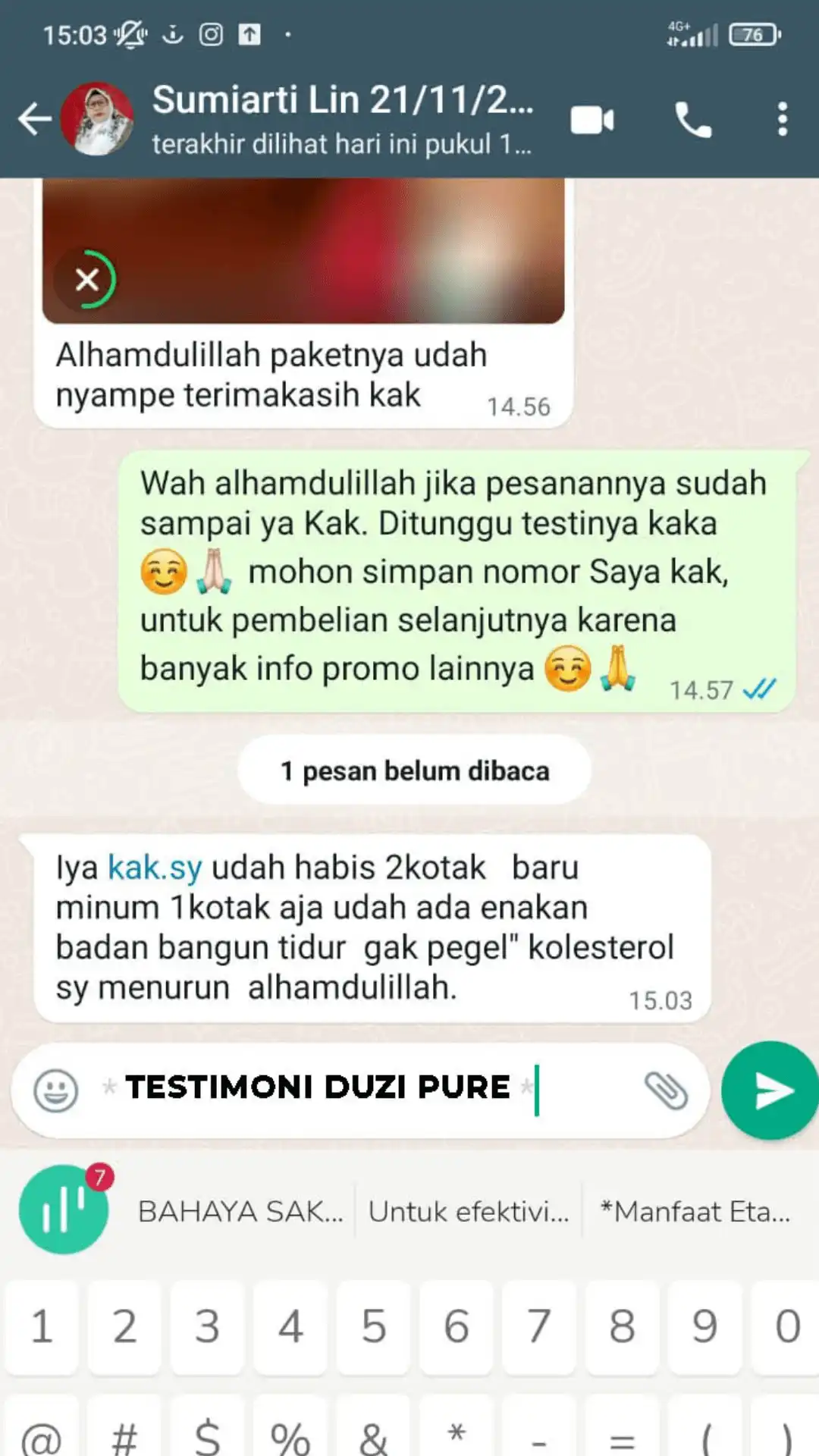Paste the 'Untuk efektivi...' suggestion
This screenshot has width=819, height=1456.
(468, 1212)
